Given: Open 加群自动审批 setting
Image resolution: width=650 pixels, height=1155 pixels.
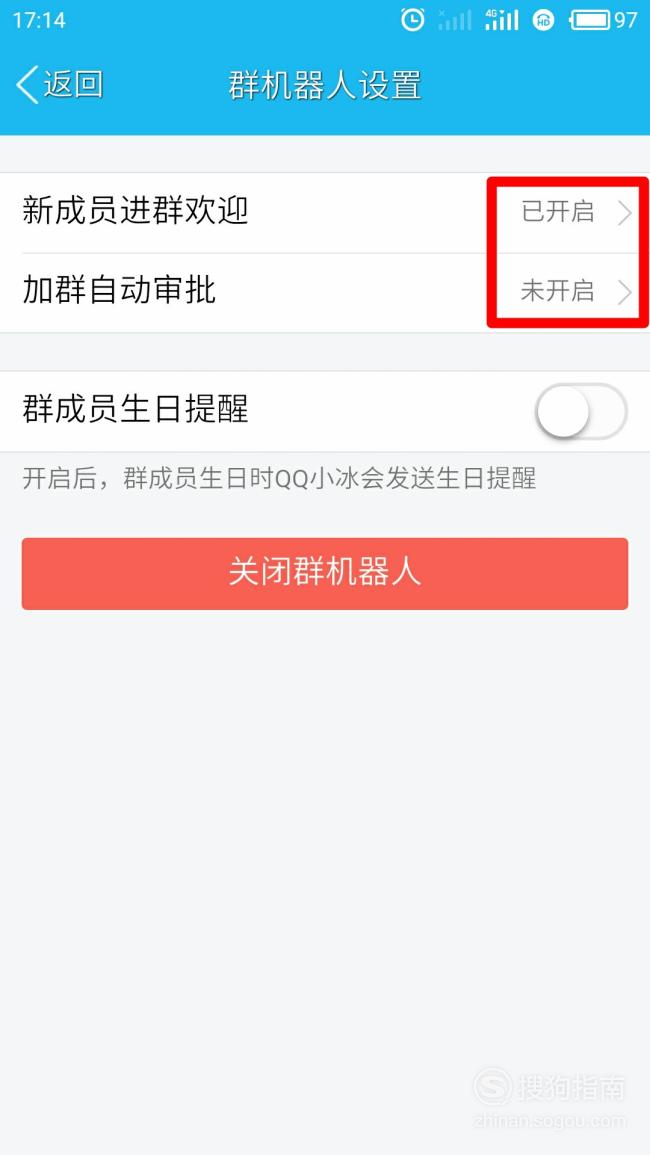Looking at the screenshot, I should (x=325, y=292).
